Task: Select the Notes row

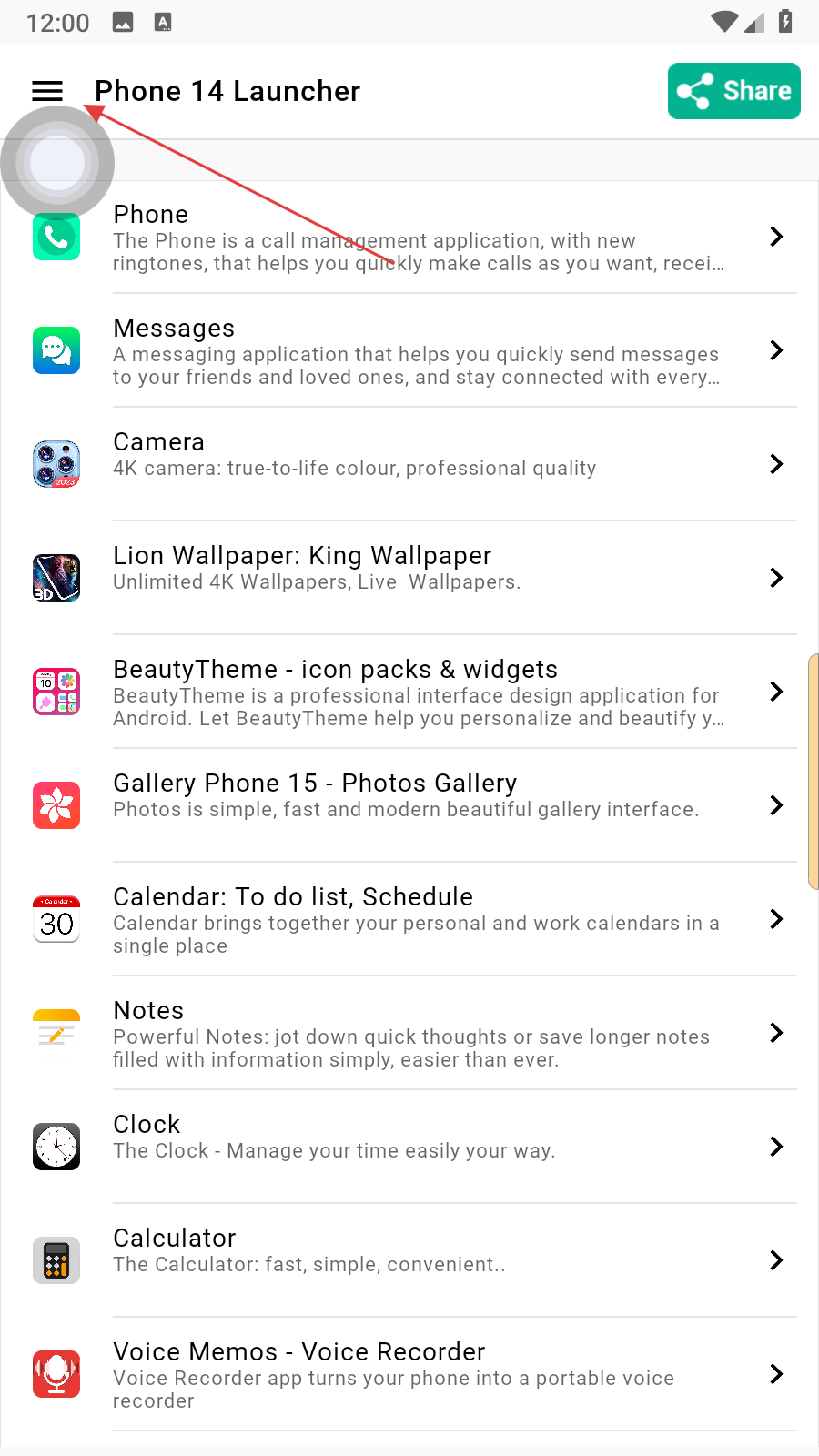Action: (419, 1033)
